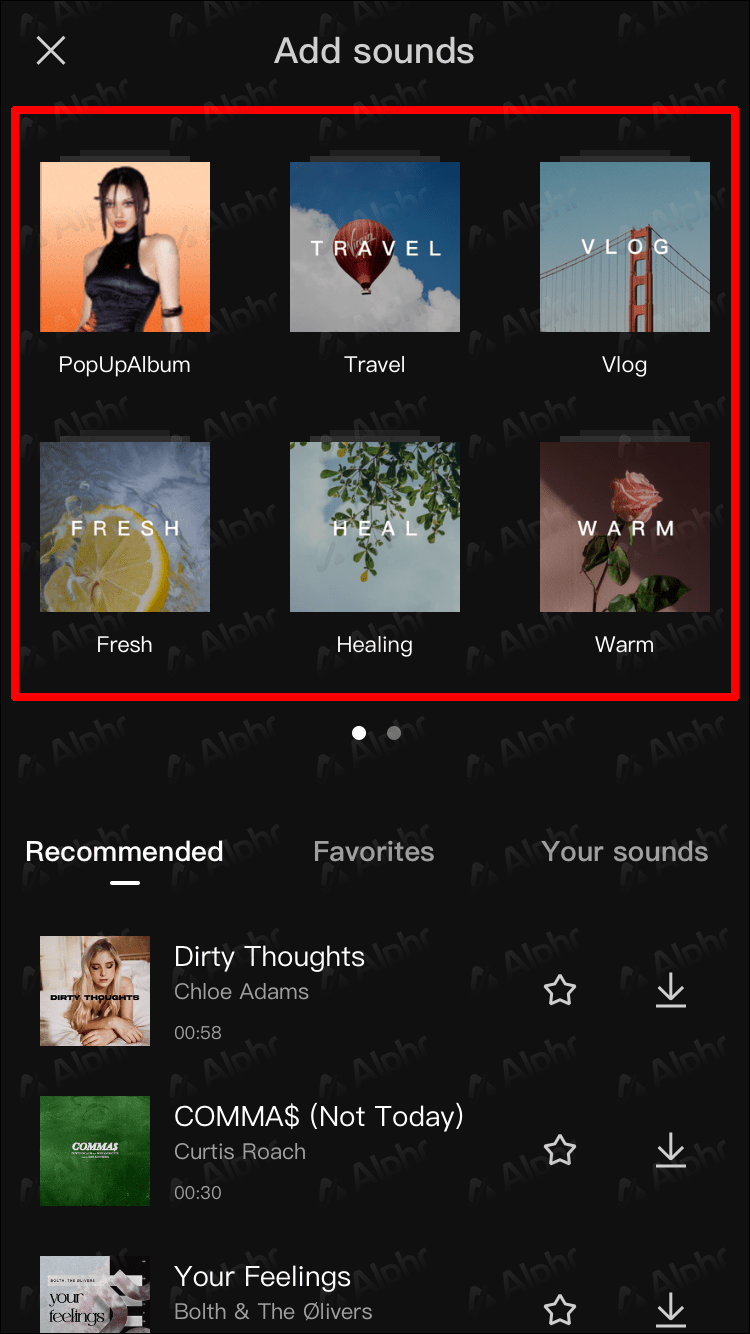The image size is (750, 1334).
Task: Download COMMA$ (Not Today)
Action: click(671, 1151)
